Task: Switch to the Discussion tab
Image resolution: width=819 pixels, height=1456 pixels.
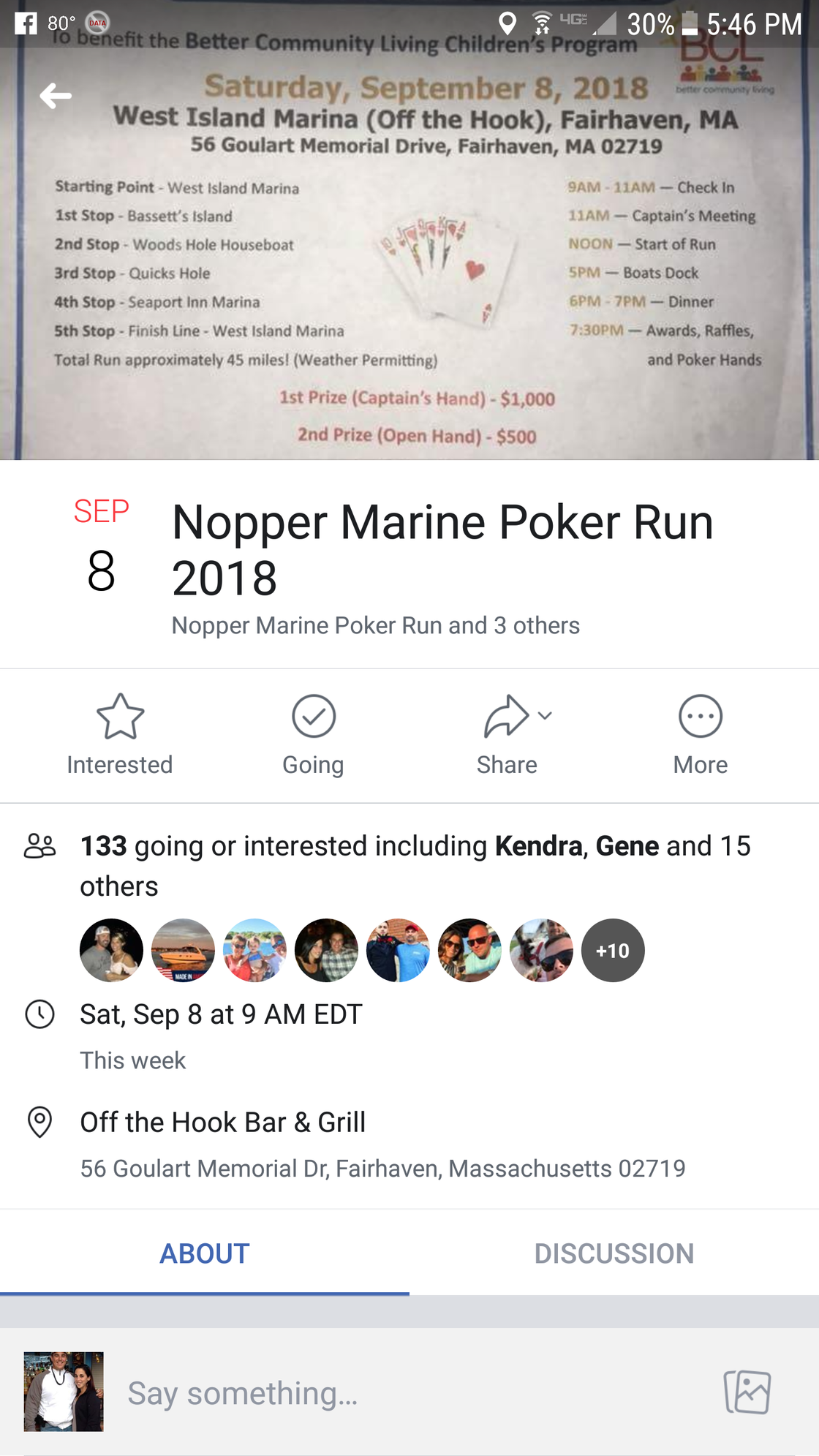Action: pos(614,1253)
